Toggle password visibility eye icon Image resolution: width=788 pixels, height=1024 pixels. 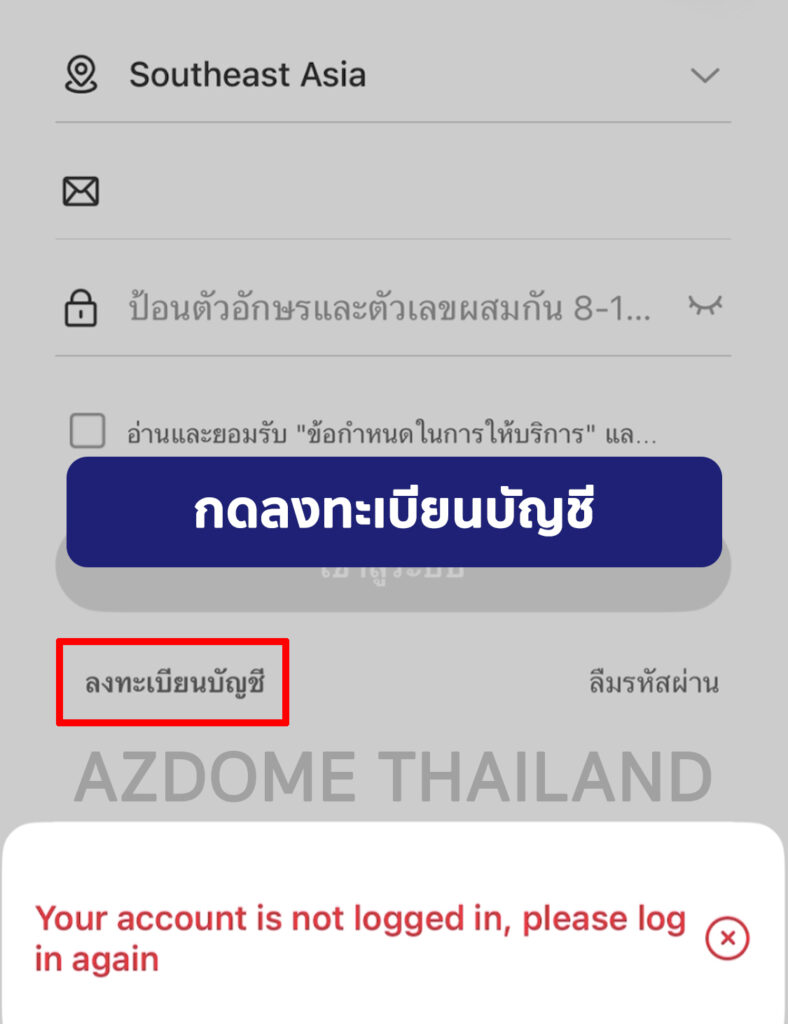[705, 307]
